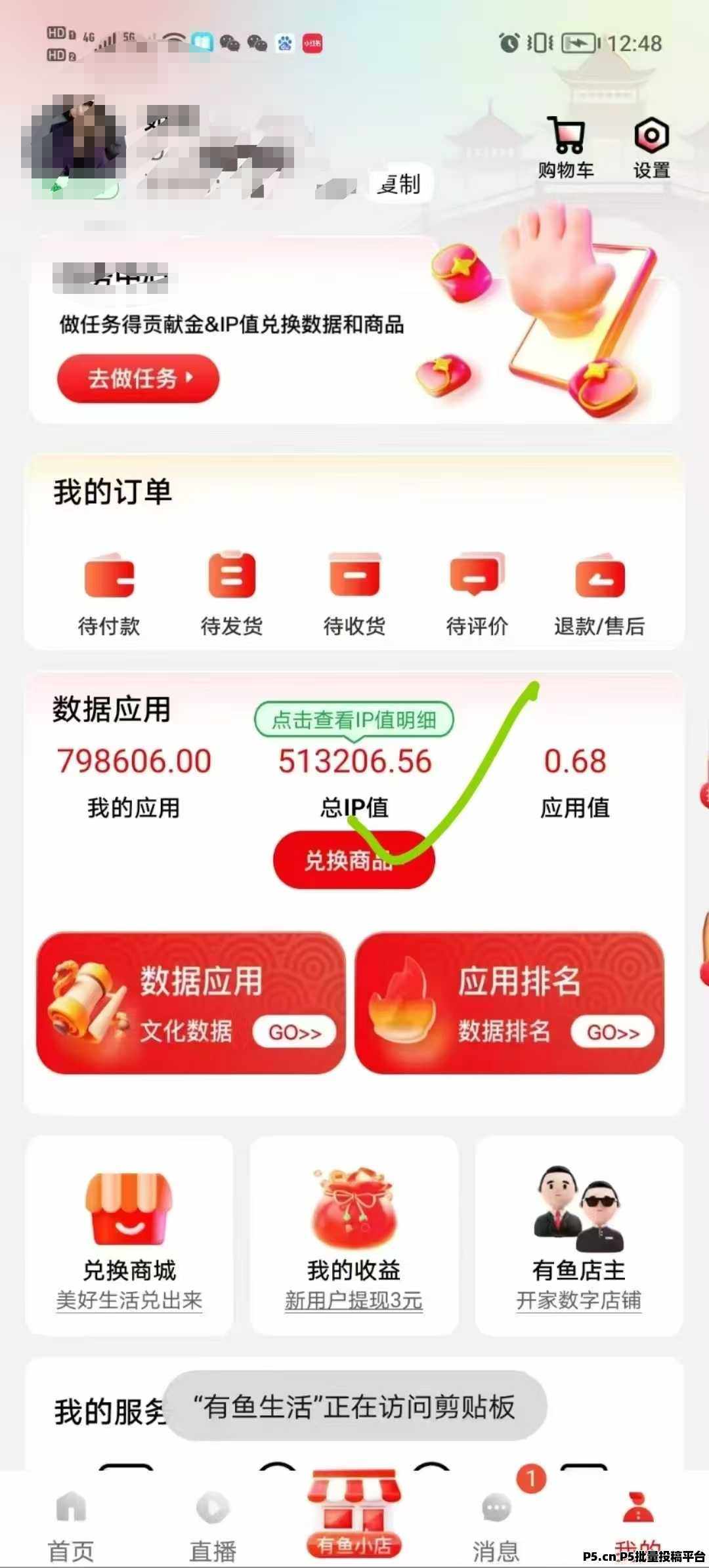Tap the 去做任务 button
Image resolution: width=709 pixels, height=1568 pixels.
tap(138, 379)
